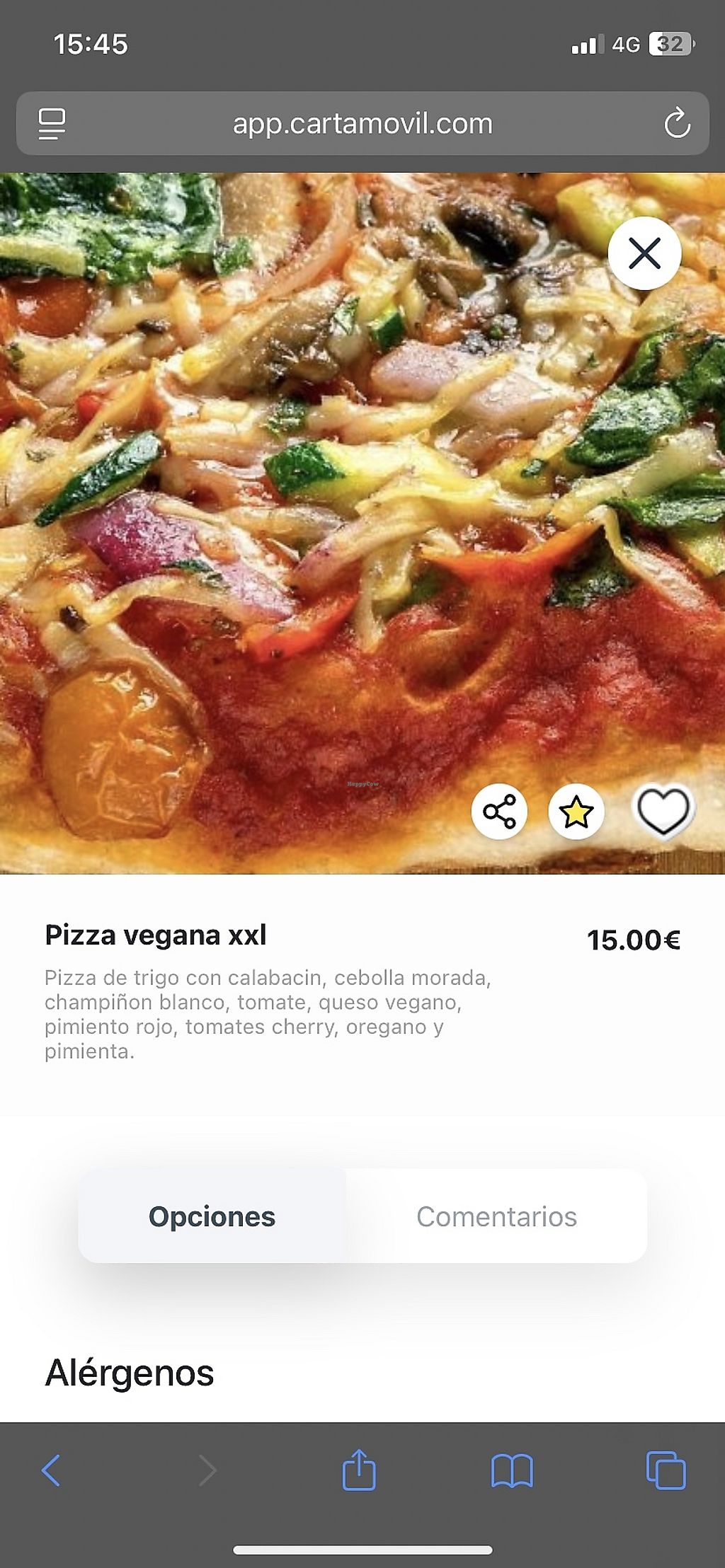Viewport: 725px width, 1568px height.
Task: Open the reader options icon in address bar
Action: [52, 124]
